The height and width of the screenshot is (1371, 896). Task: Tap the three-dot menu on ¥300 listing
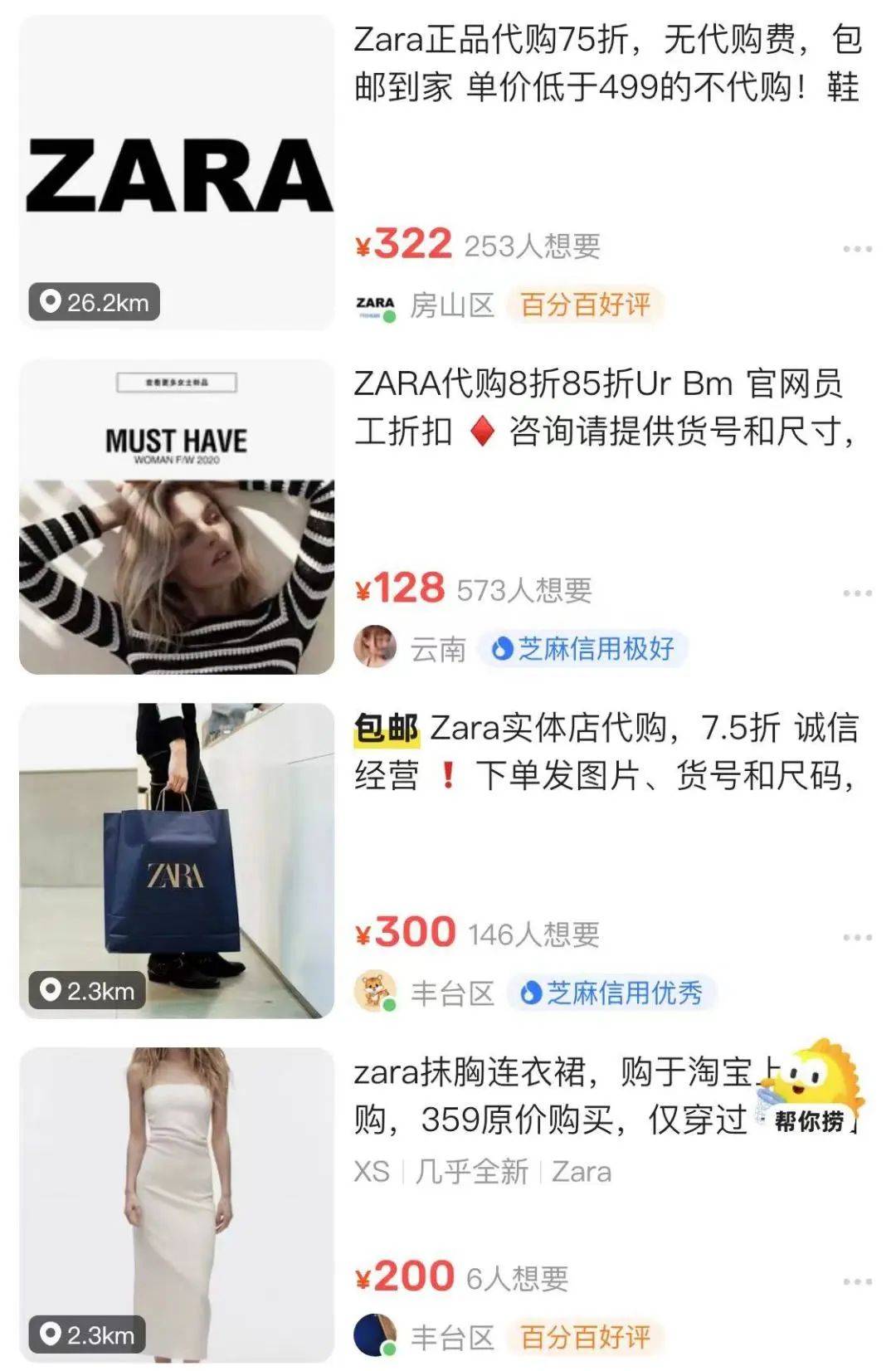[x=857, y=938]
